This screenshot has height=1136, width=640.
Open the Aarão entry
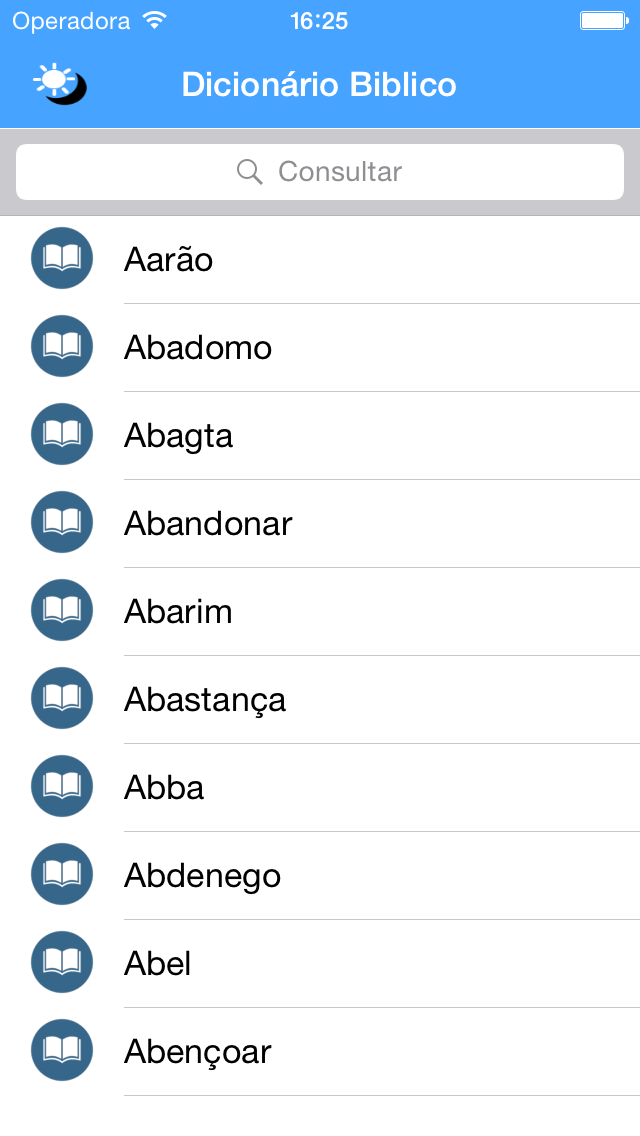pyautogui.click(x=320, y=259)
